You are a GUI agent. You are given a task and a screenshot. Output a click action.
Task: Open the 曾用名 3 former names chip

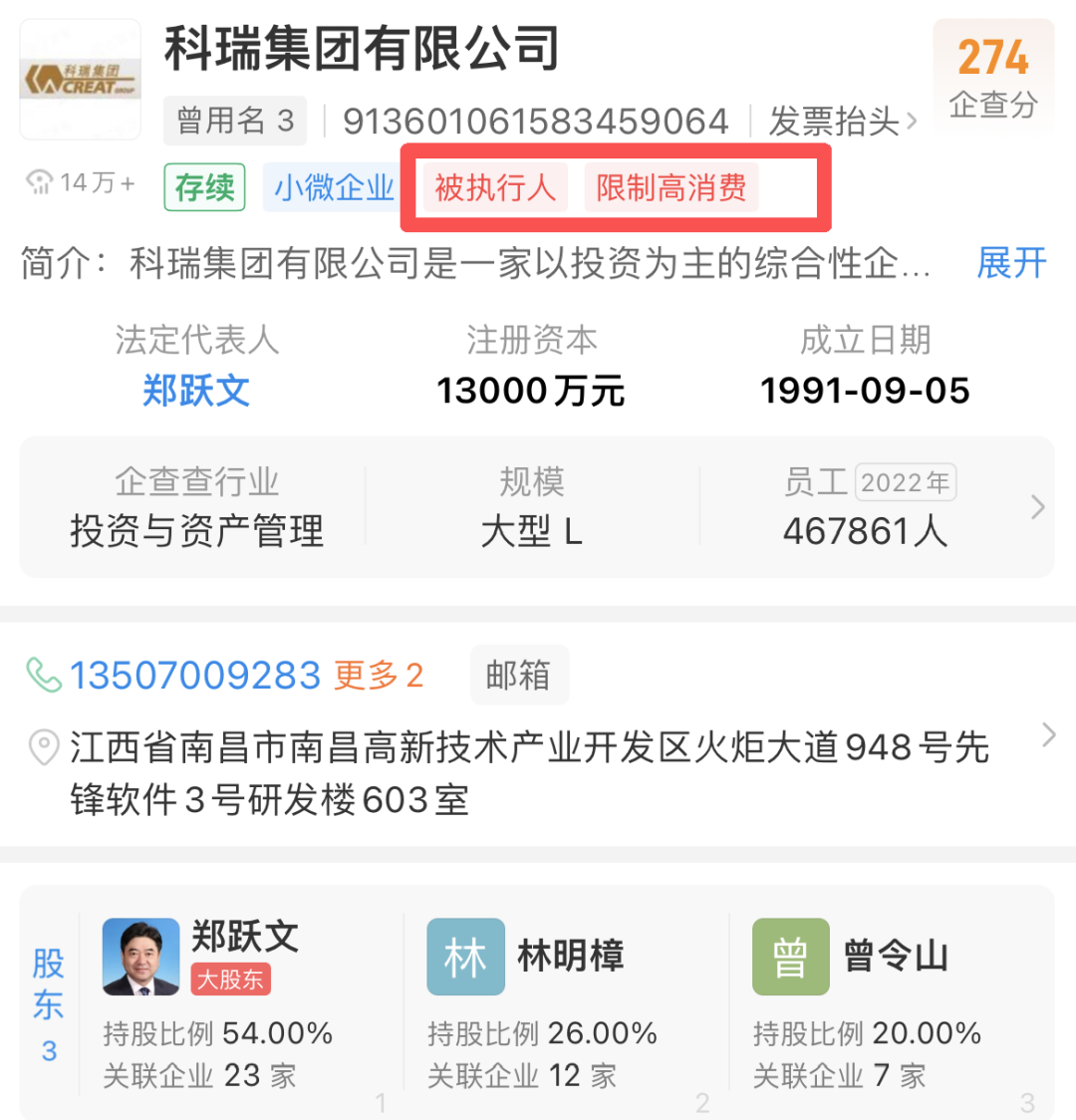point(235,122)
